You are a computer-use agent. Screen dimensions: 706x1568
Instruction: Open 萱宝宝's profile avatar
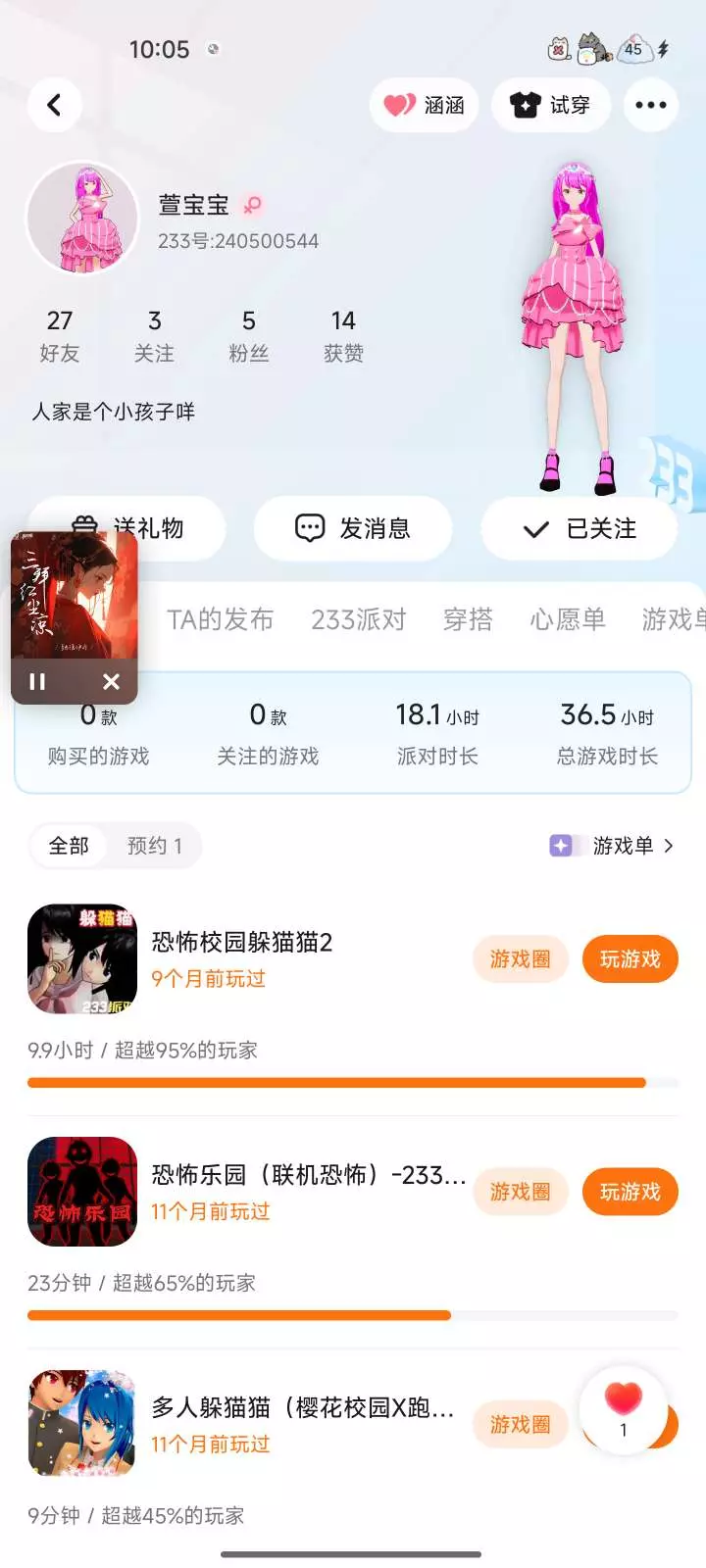click(x=83, y=218)
